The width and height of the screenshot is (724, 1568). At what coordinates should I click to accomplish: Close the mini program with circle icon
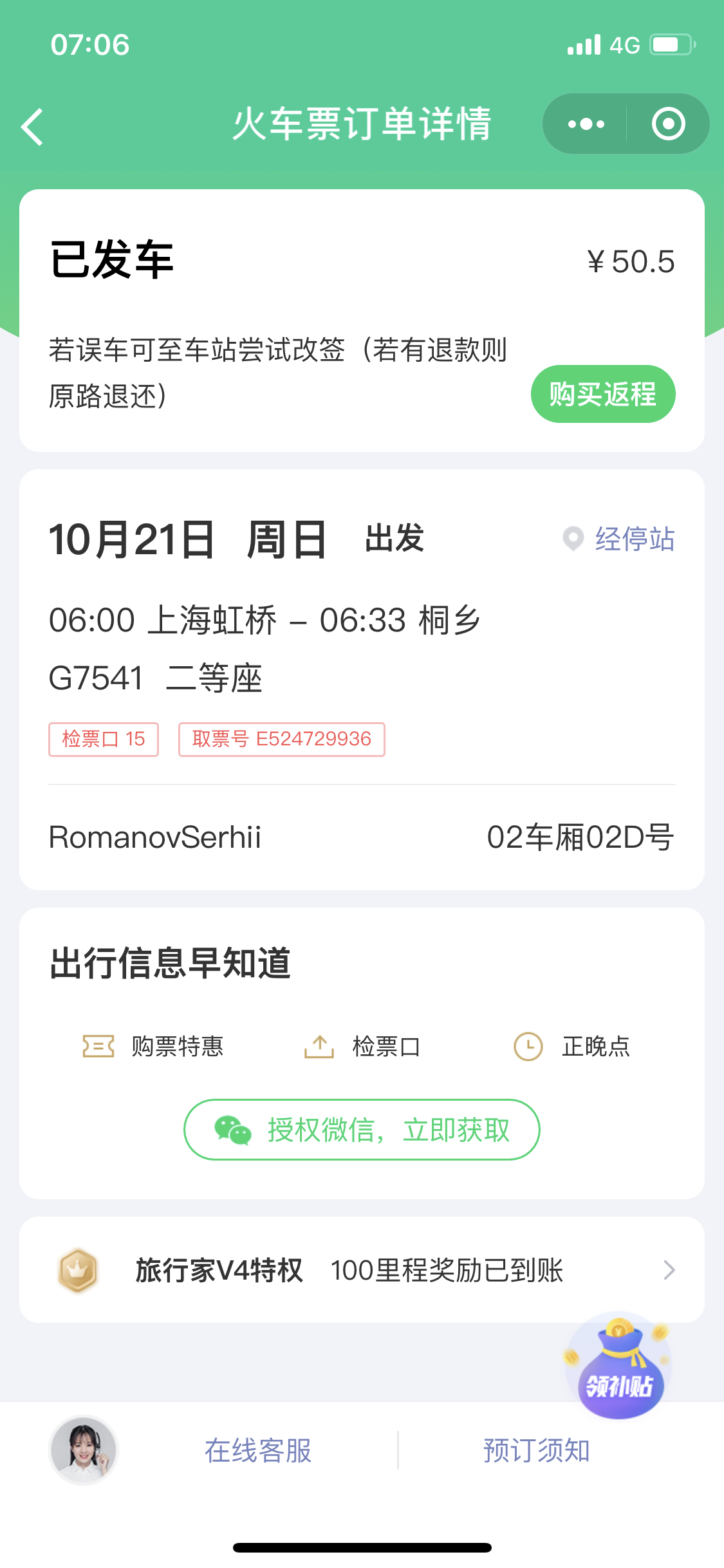coord(668,124)
